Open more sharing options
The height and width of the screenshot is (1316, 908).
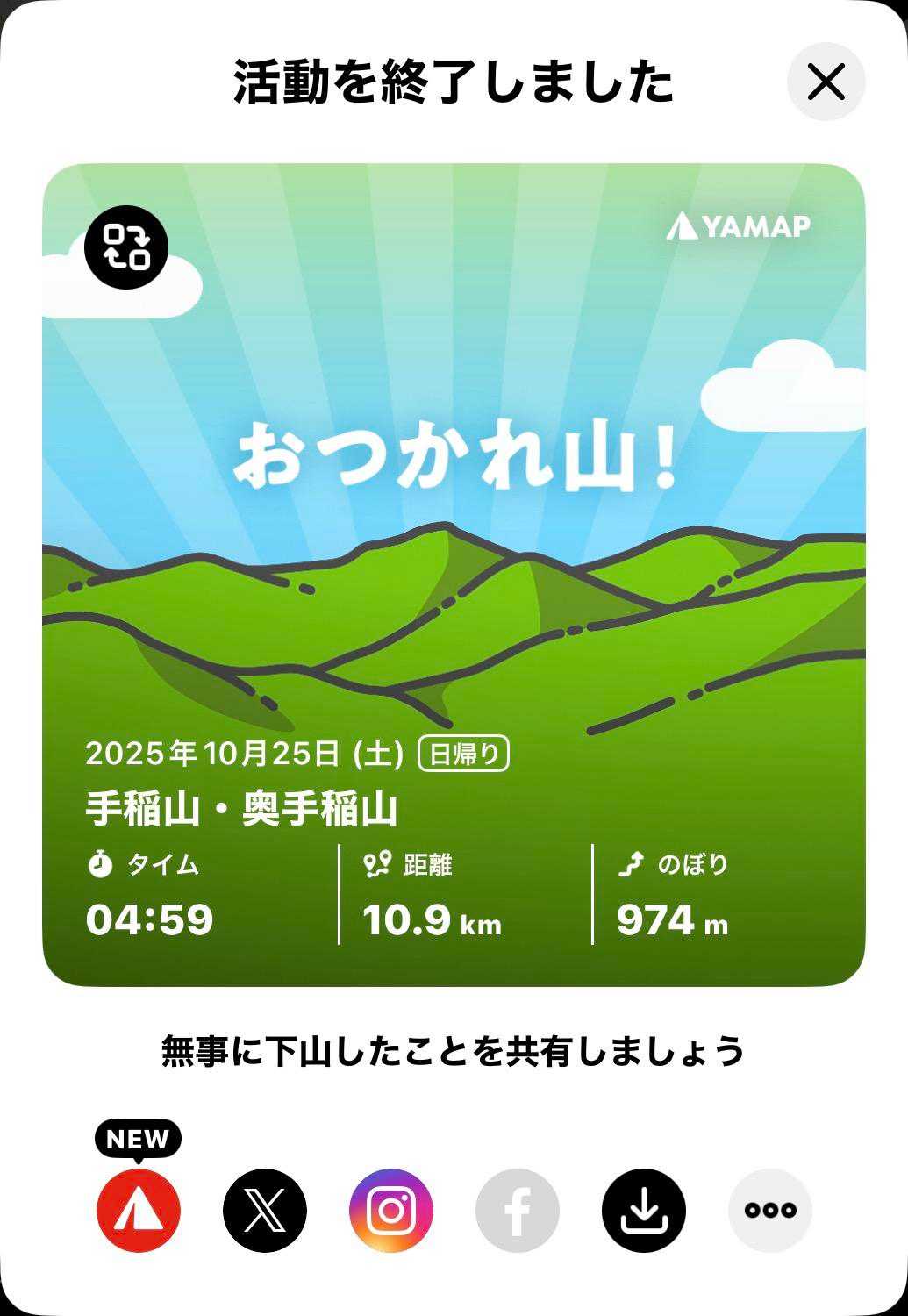(770, 1211)
